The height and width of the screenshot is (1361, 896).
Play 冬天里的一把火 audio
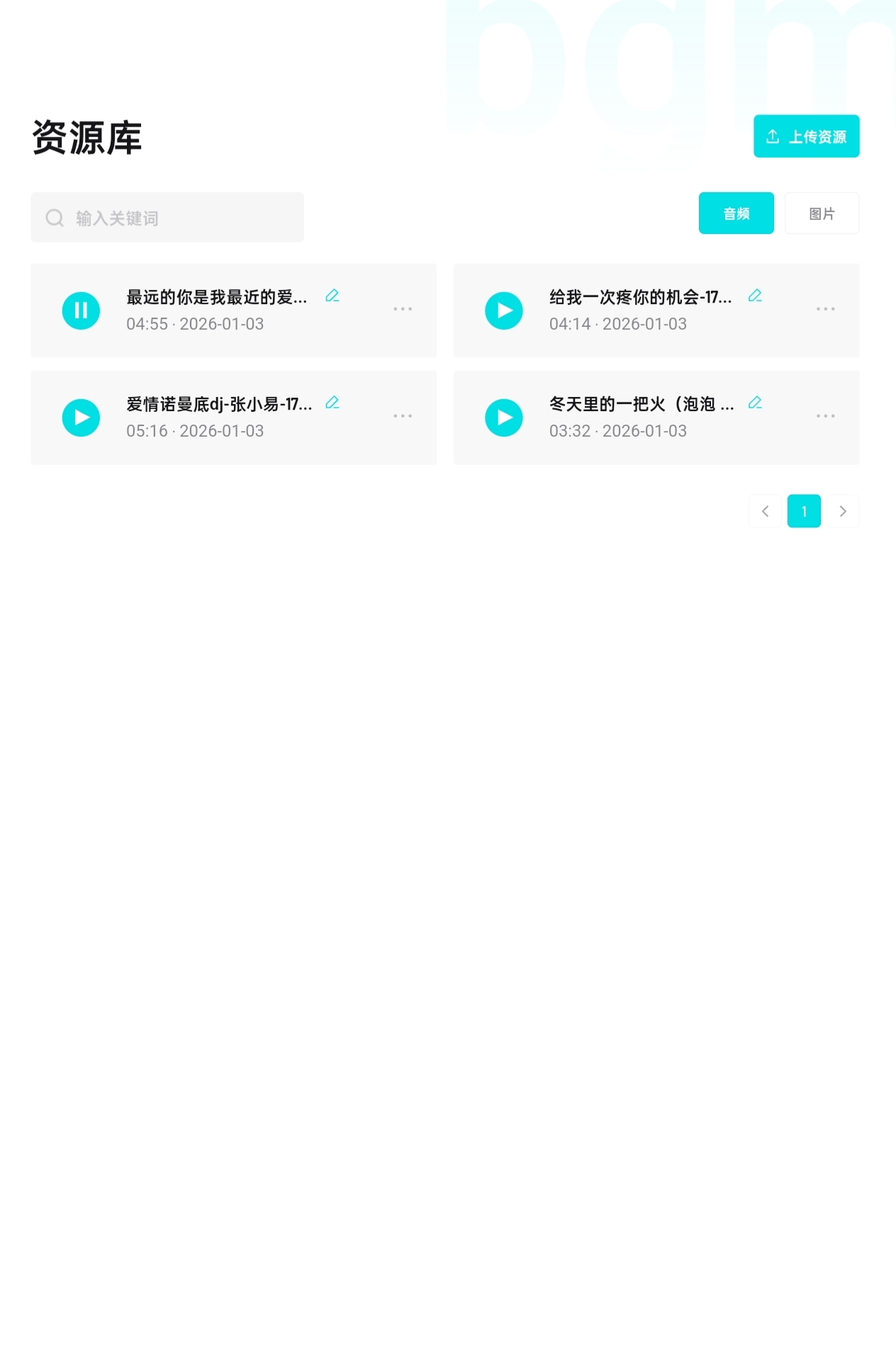(x=503, y=418)
